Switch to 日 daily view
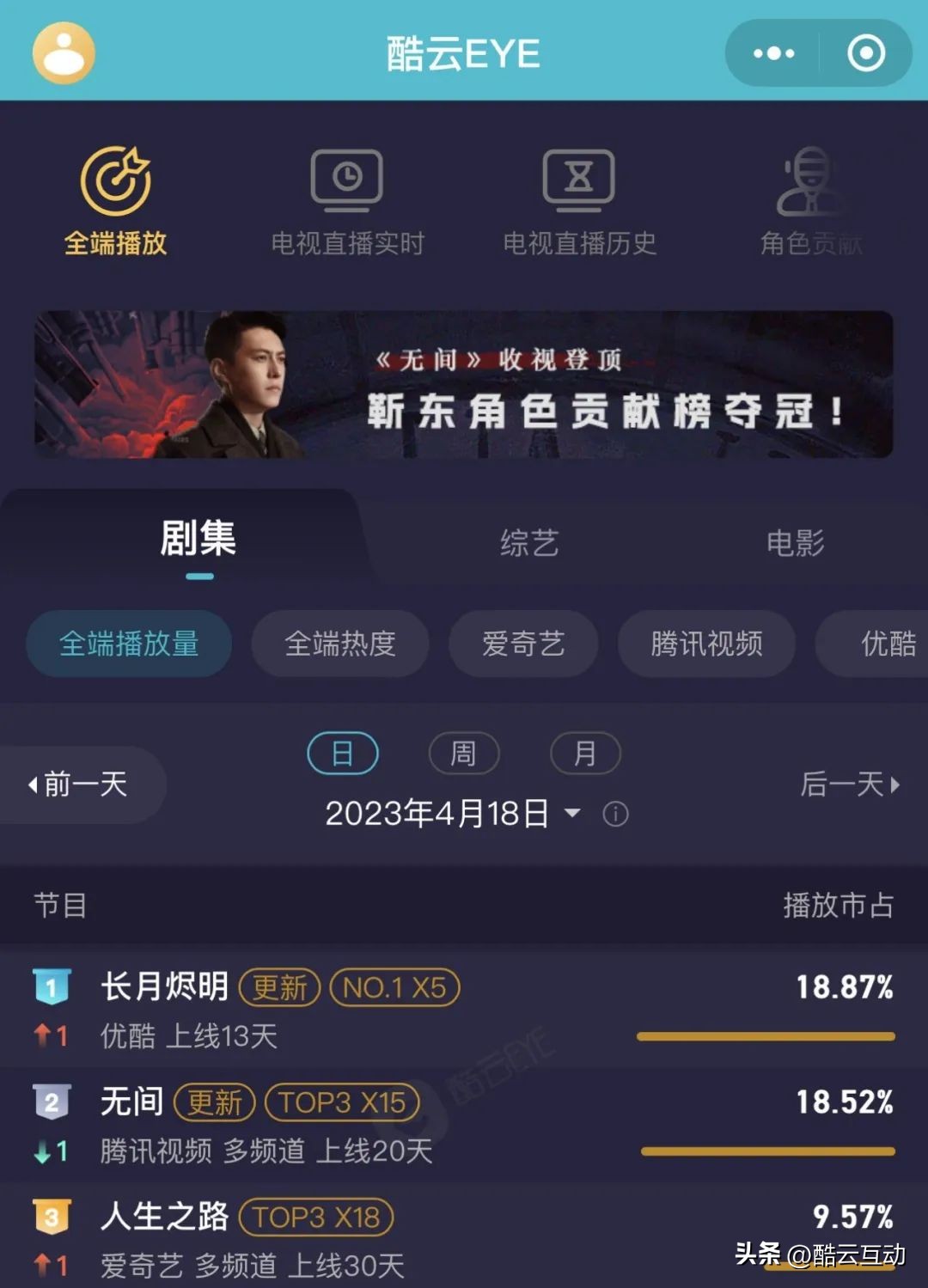Image resolution: width=928 pixels, height=1288 pixels. [342, 754]
